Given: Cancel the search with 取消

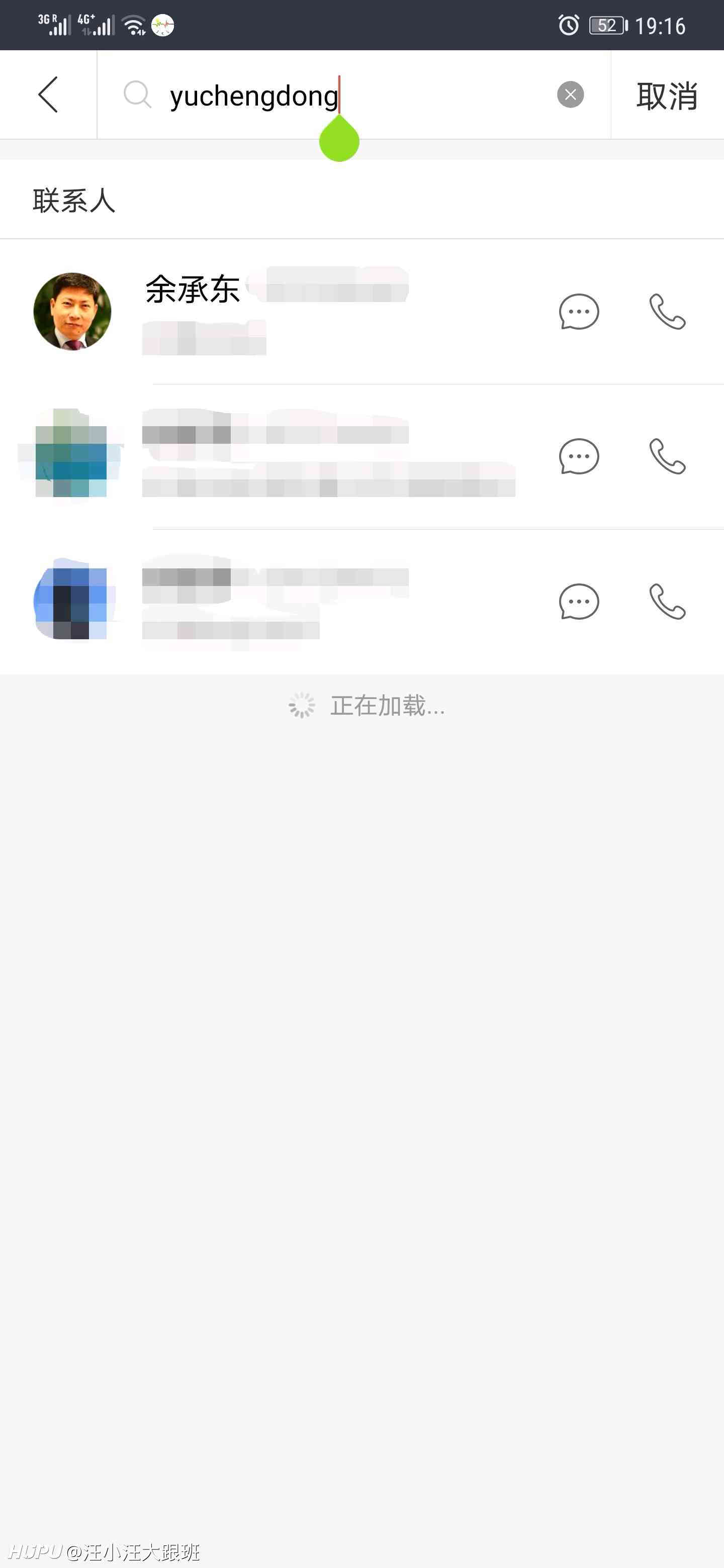Looking at the screenshot, I should 667,95.
